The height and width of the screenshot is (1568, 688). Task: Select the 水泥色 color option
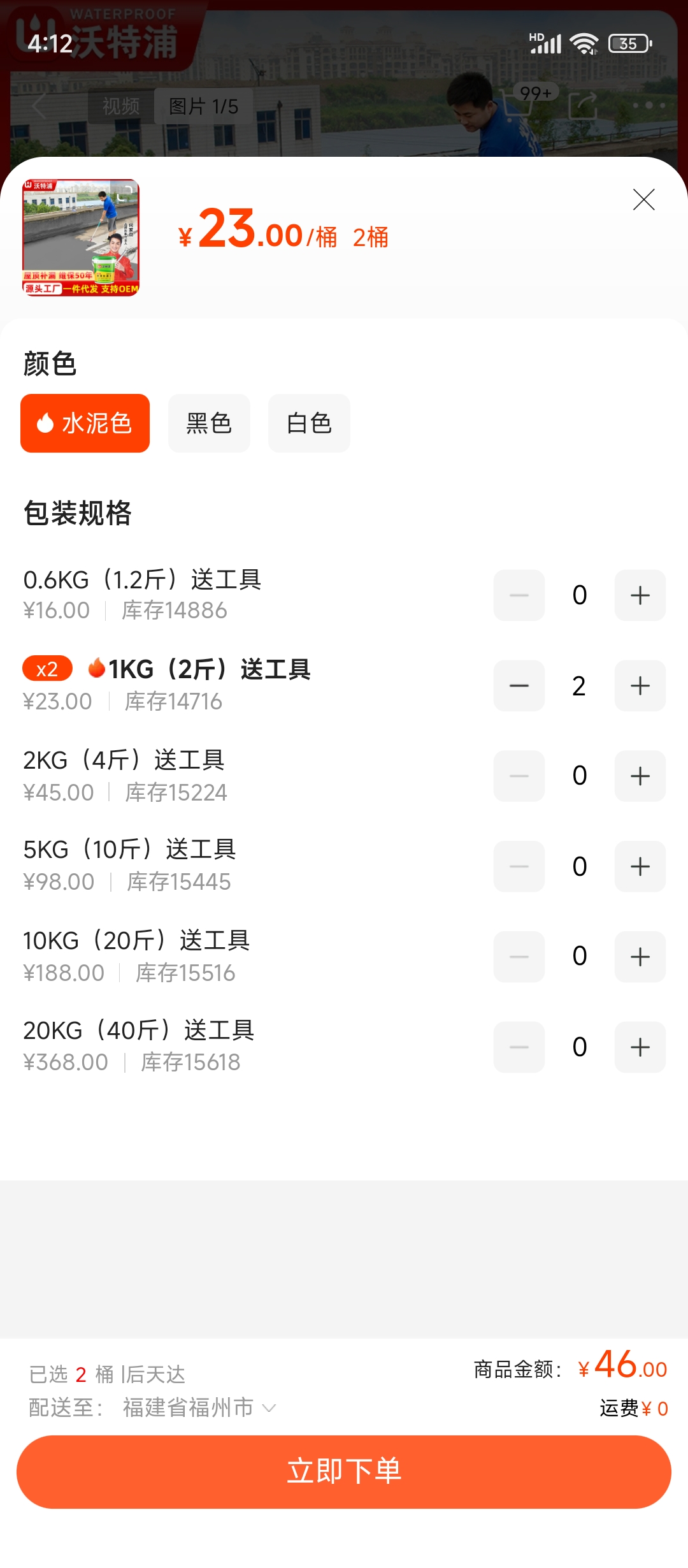pos(85,423)
